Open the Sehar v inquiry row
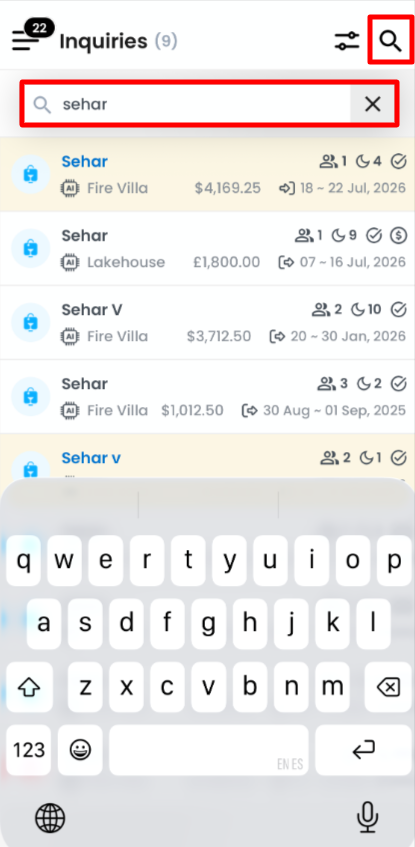 (x=208, y=456)
